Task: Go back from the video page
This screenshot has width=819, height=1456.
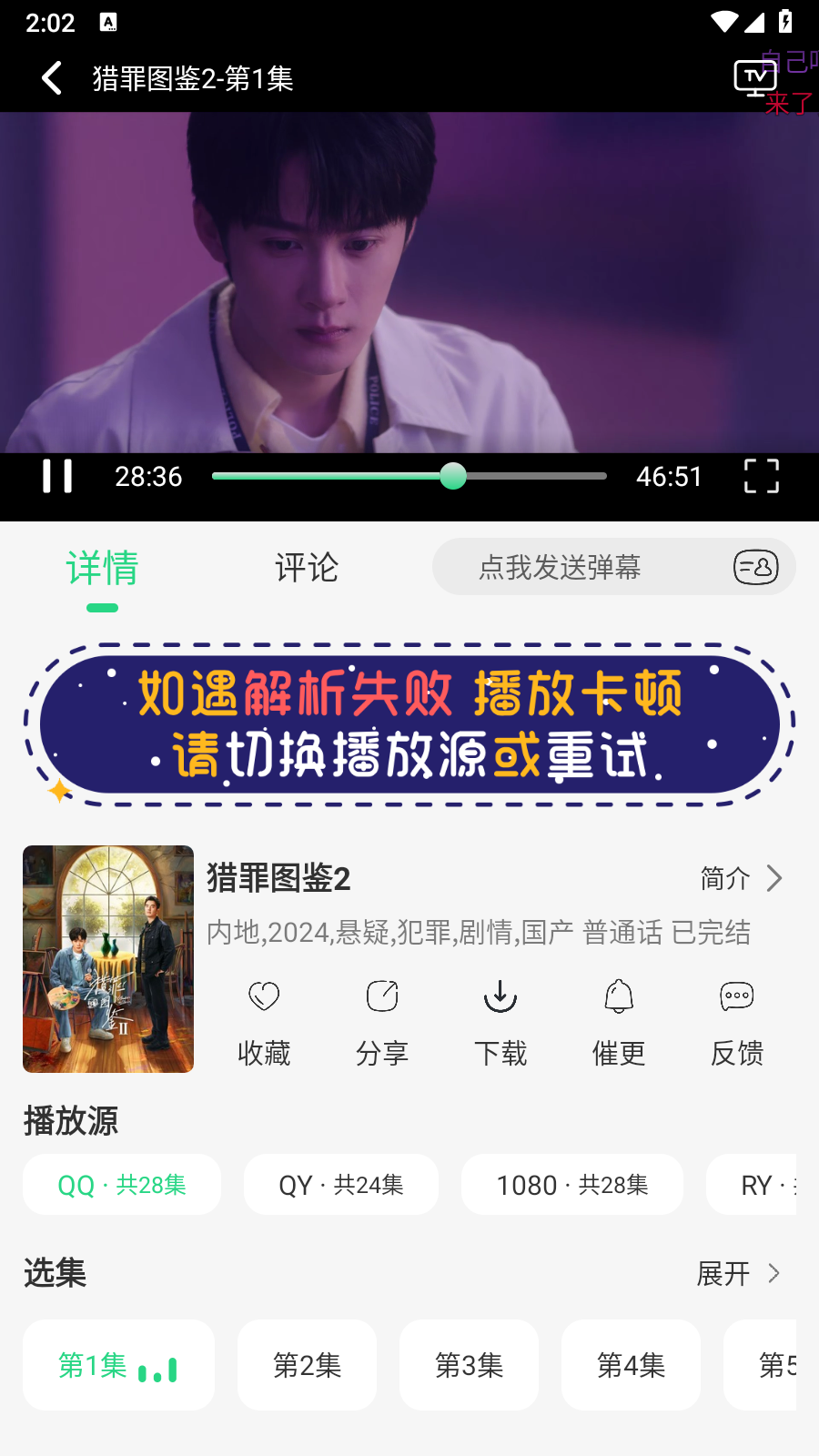Action: (52, 78)
